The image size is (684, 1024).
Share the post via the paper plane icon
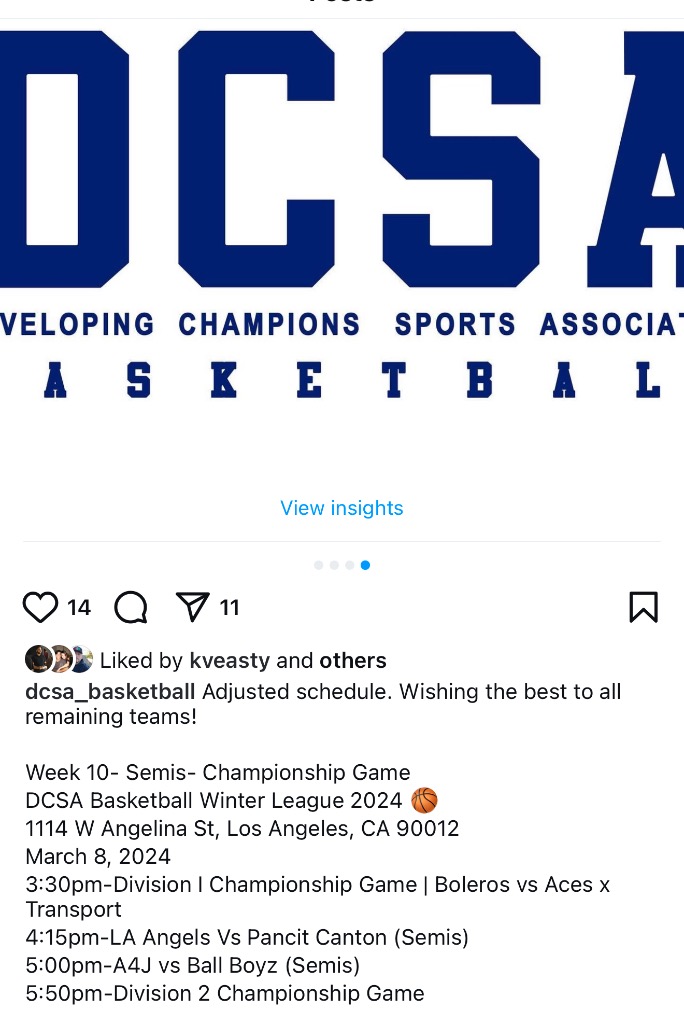coord(192,607)
